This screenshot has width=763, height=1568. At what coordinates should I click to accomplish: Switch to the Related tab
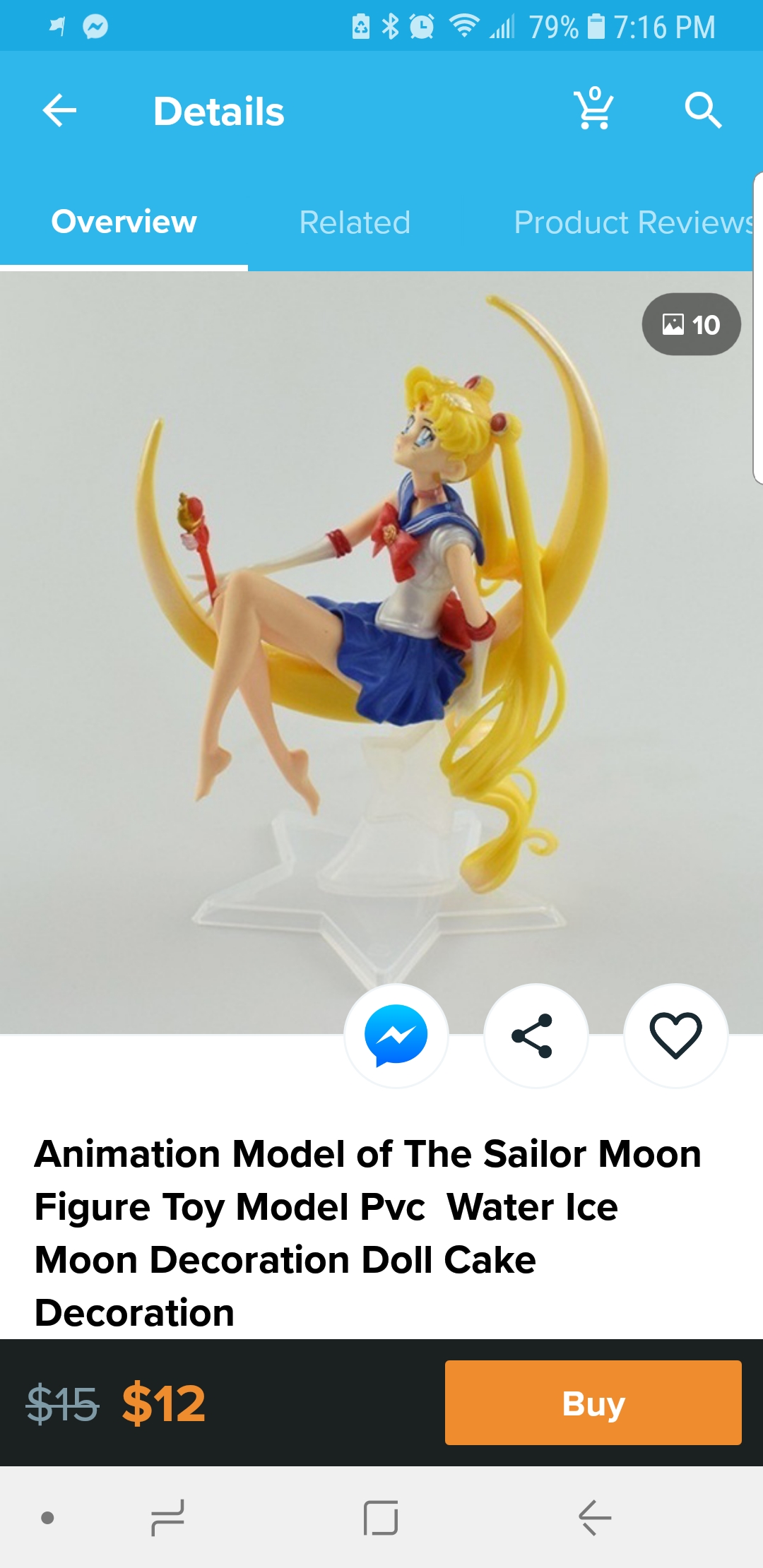[355, 222]
